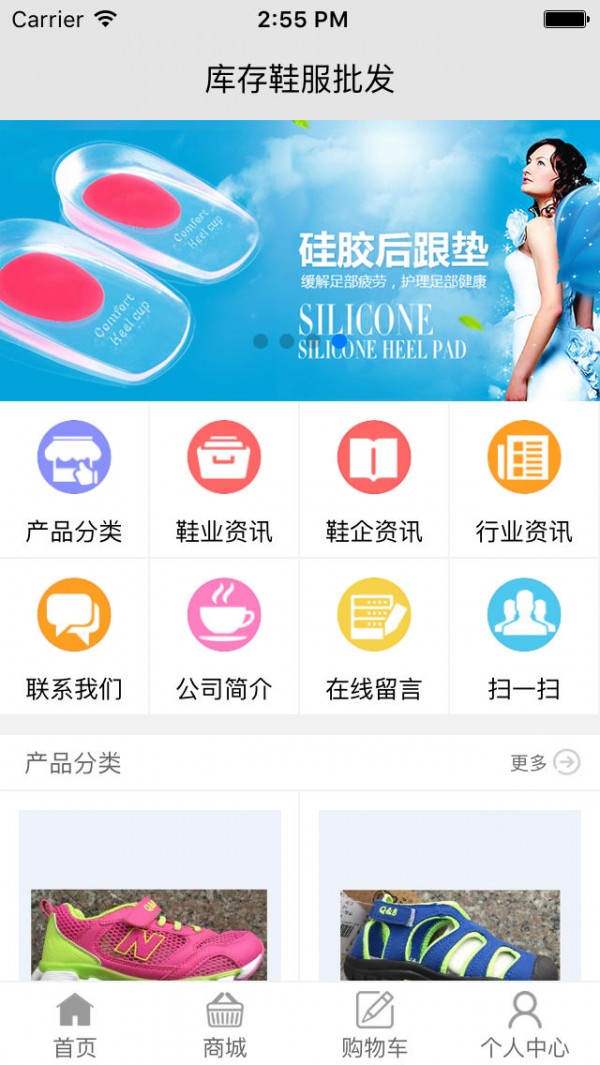This screenshot has width=600, height=1065.
Task: Open the 个人中心 tab
Action: point(525,1025)
